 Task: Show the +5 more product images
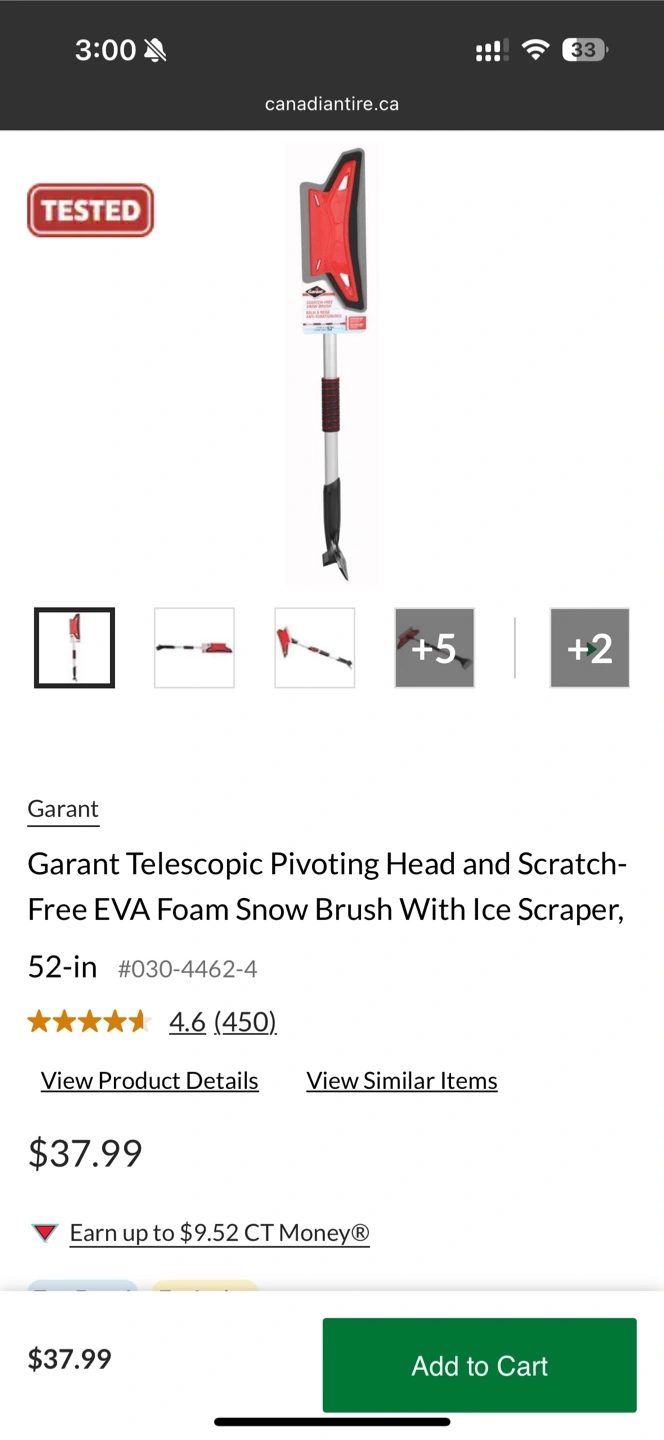click(x=434, y=648)
